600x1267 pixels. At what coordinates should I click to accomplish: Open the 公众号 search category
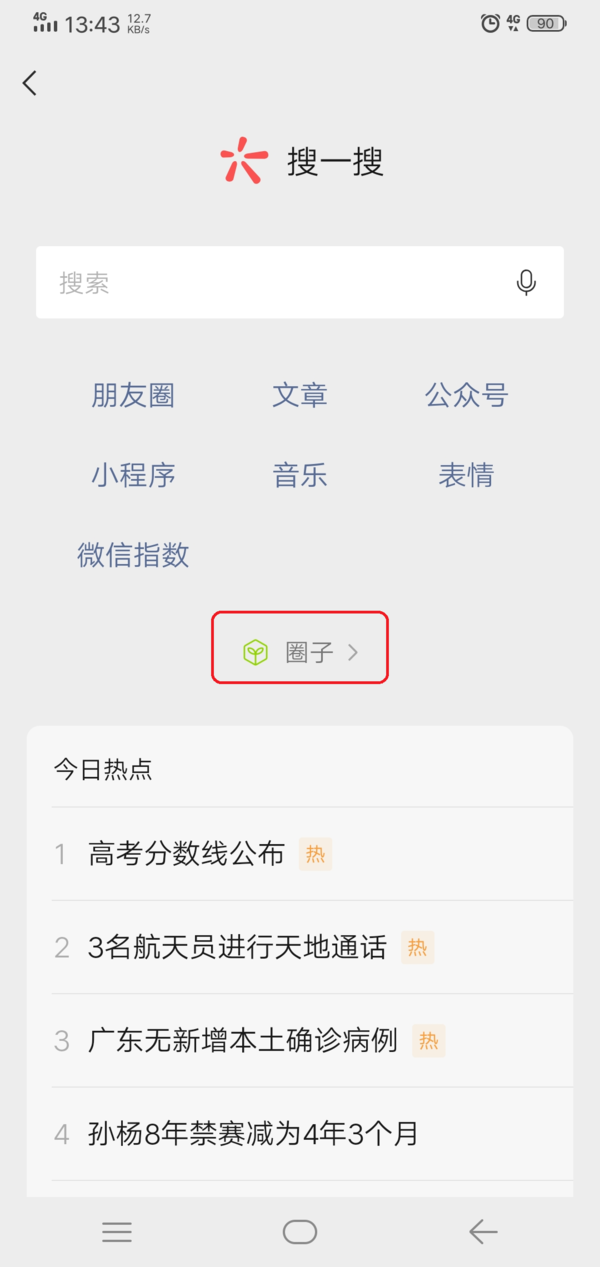467,396
